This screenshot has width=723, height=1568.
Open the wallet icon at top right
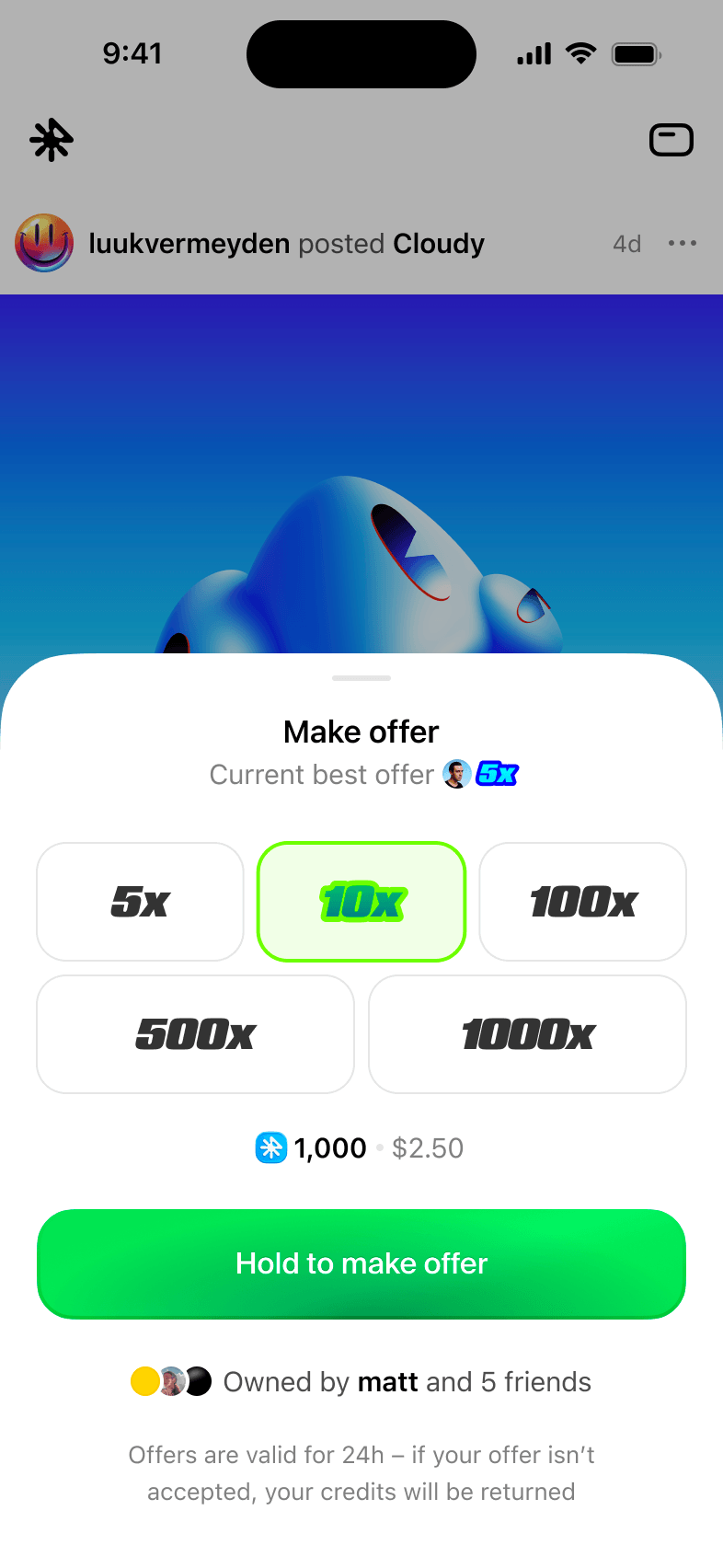(671, 140)
